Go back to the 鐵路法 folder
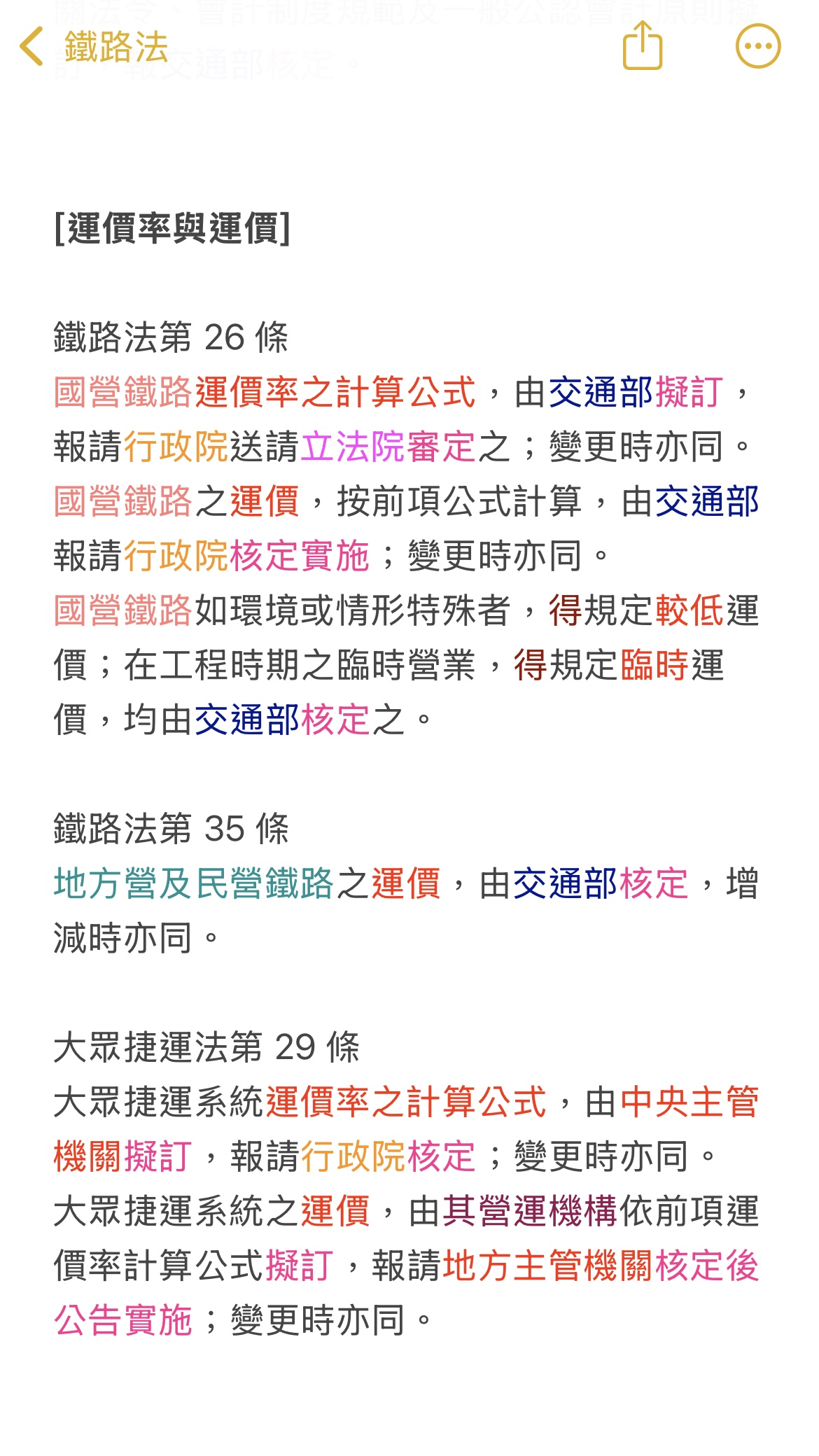 94,47
